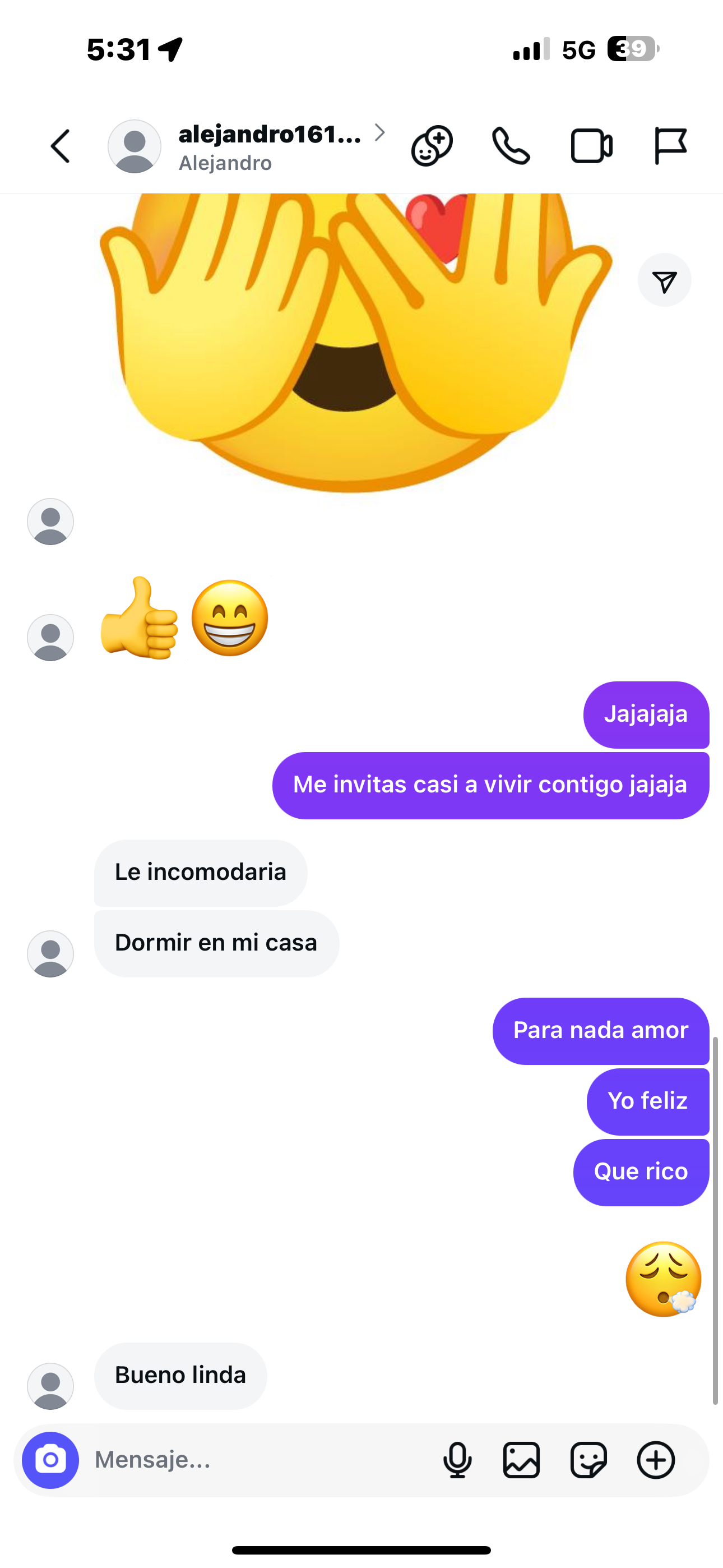Open the camera from the message bar
The width and height of the screenshot is (723, 1568).
coord(50,1460)
